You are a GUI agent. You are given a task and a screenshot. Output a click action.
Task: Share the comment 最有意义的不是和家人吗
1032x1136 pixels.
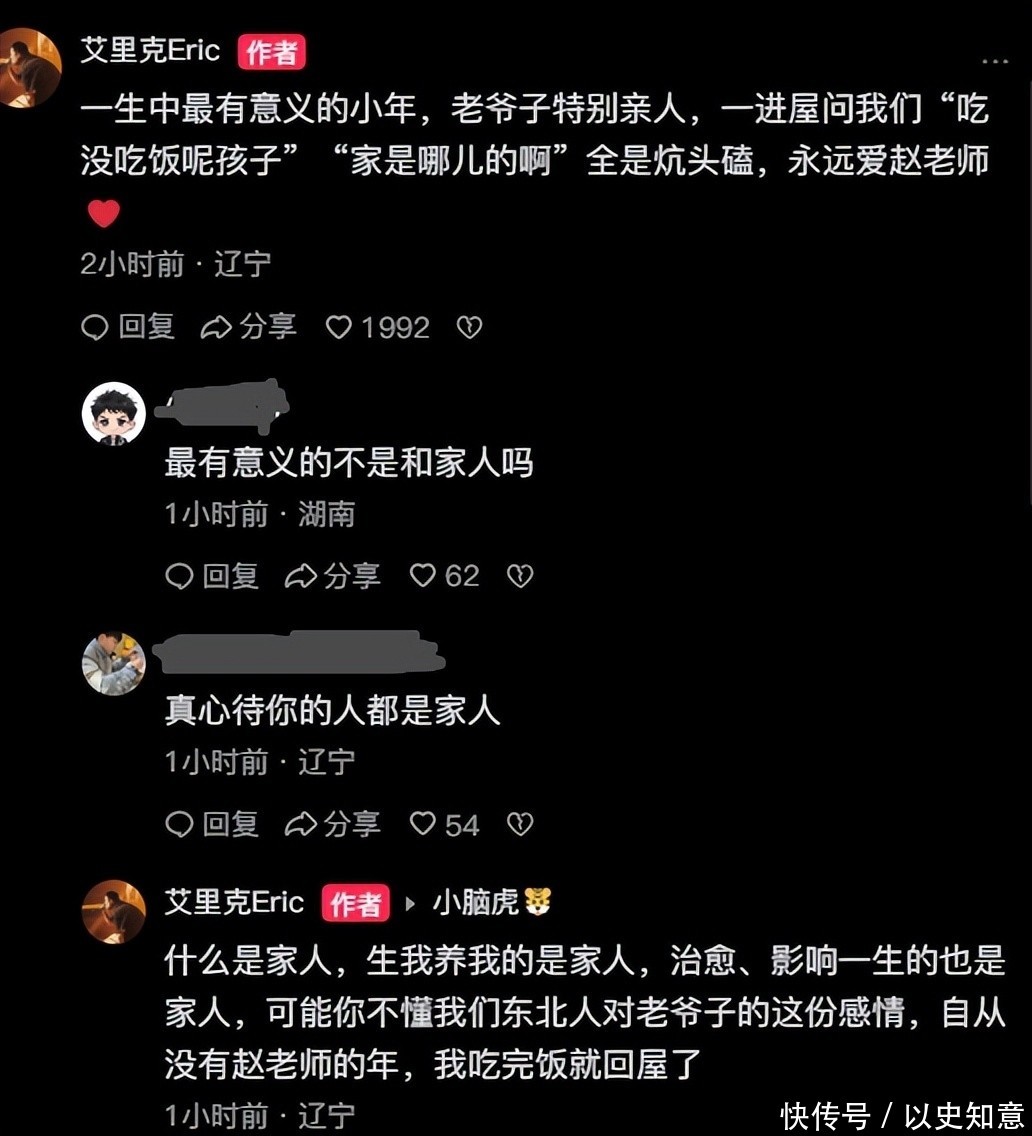coord(333,575)
